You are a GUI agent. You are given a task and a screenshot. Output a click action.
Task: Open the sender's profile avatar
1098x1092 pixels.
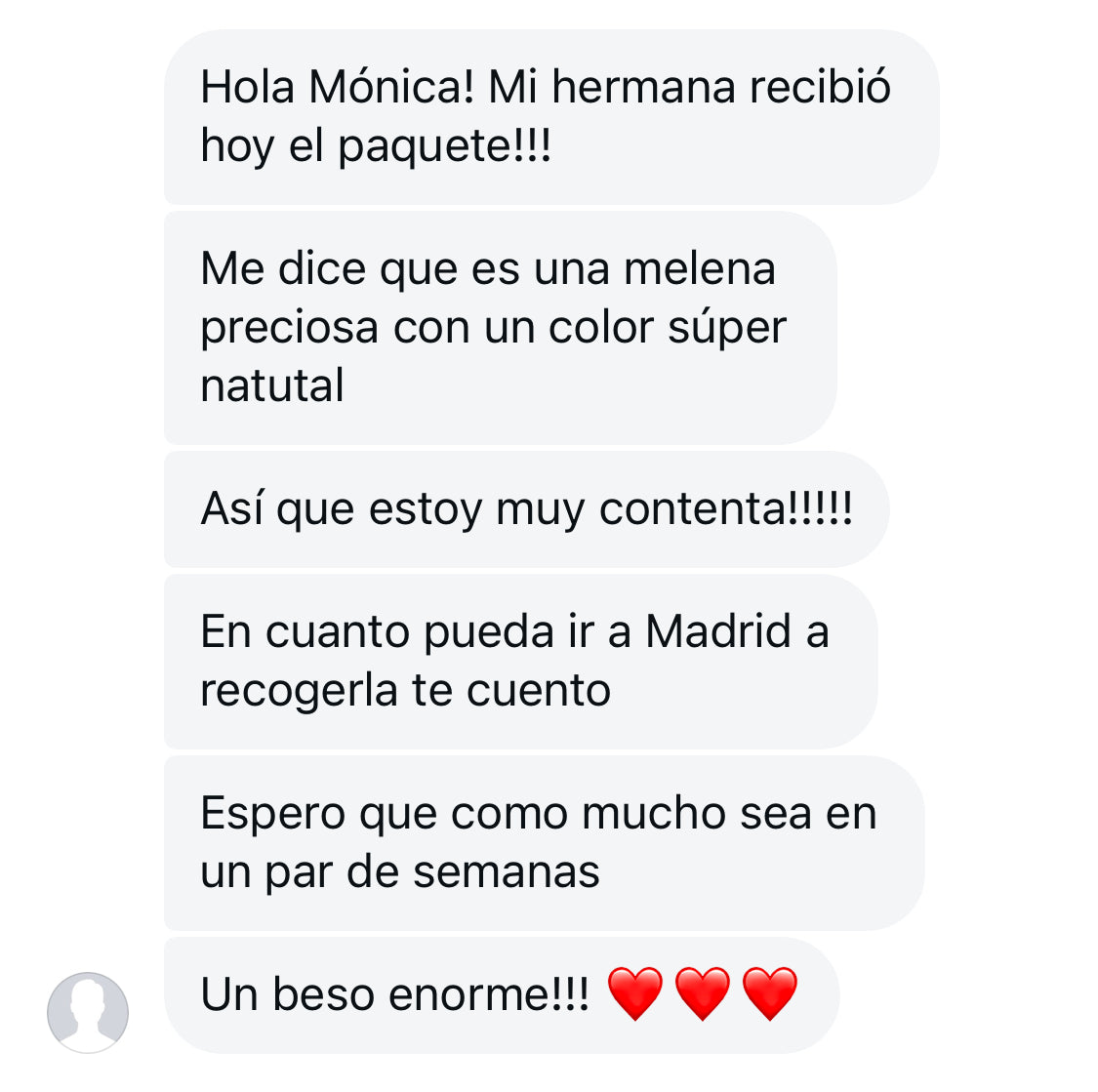click(88, 1012)
